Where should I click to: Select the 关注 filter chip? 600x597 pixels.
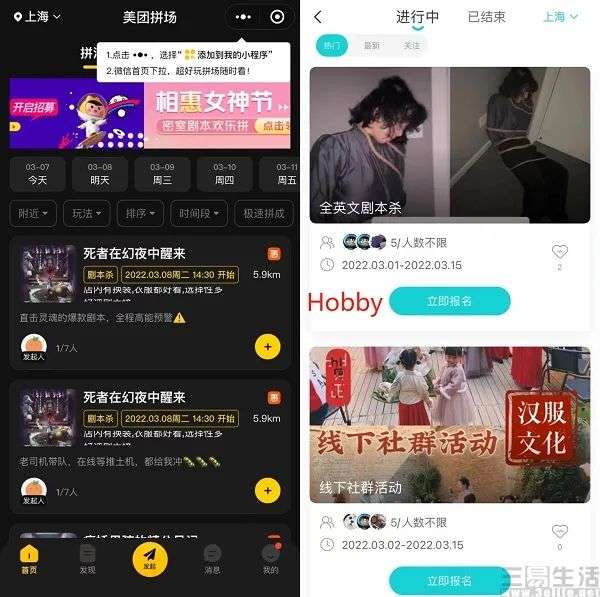411,46
